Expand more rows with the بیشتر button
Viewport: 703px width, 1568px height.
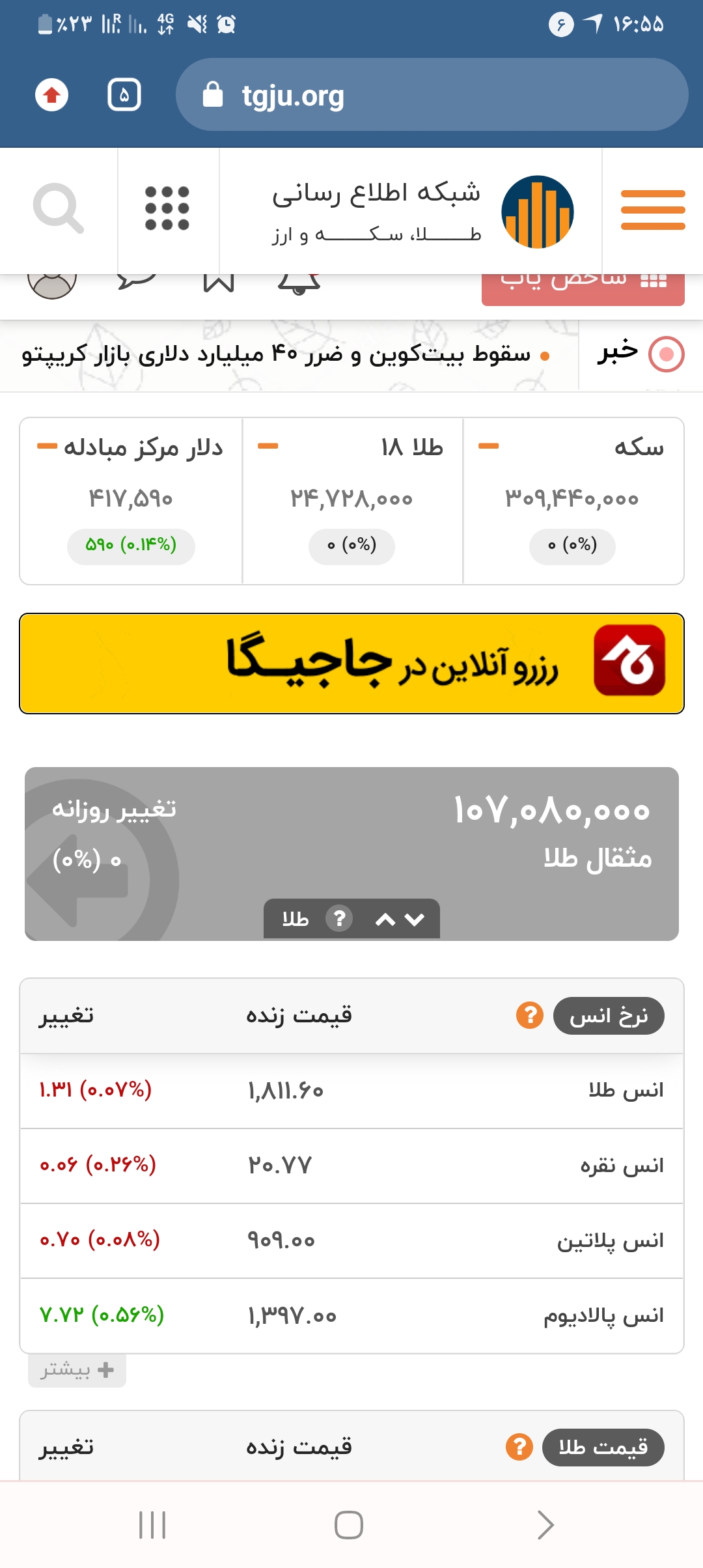(77, 1370)
